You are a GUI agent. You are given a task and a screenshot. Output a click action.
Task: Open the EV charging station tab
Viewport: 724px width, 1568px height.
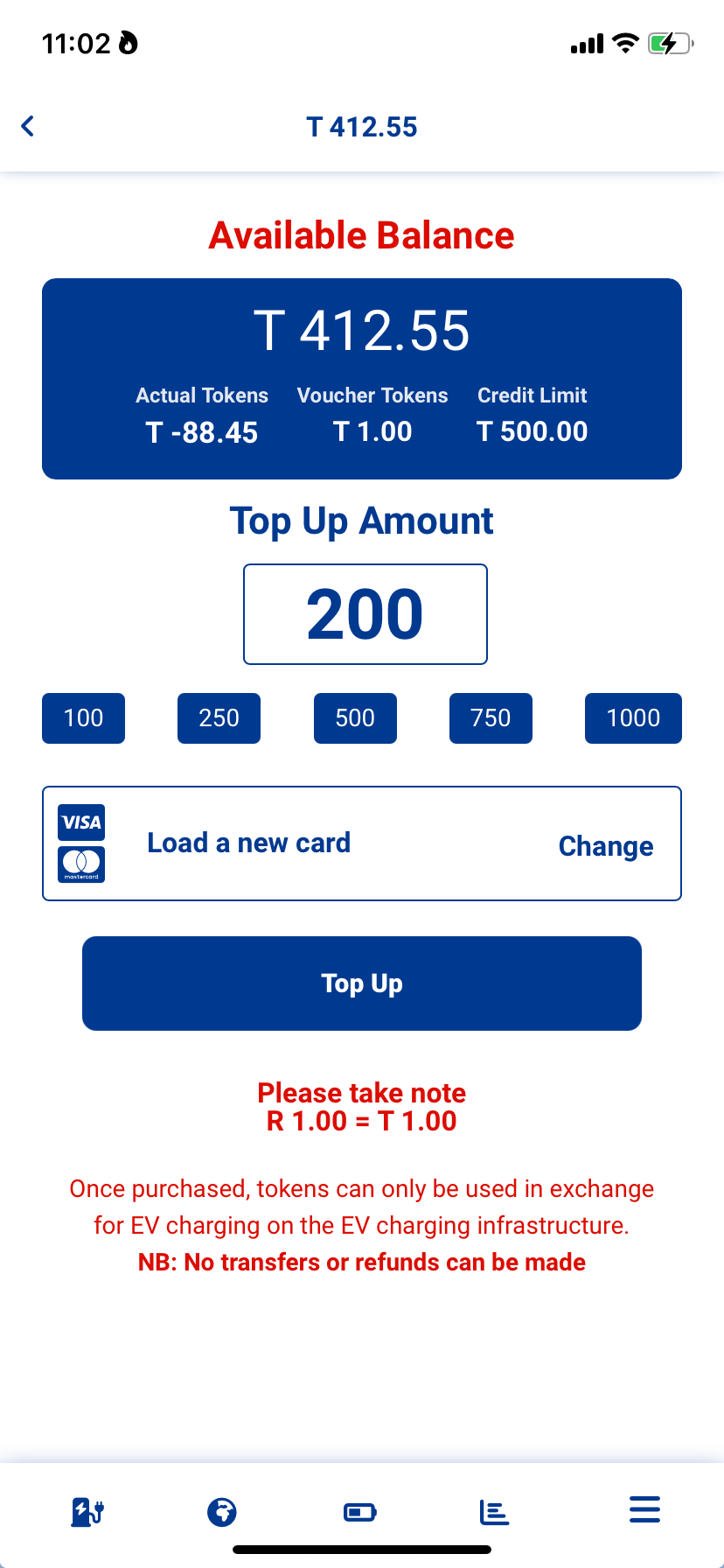[x=87, y=1511]
